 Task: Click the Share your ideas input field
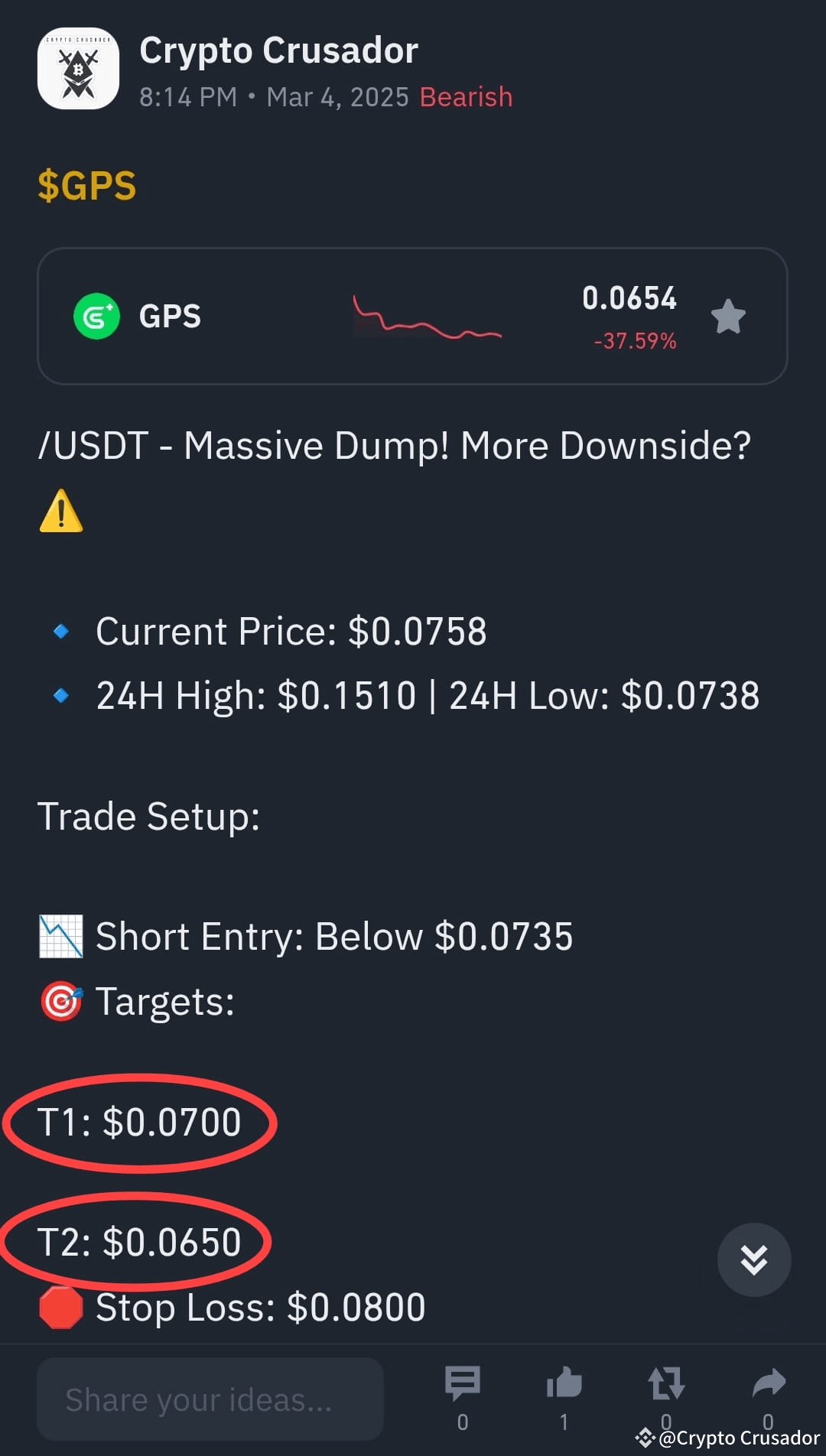(210, 1399)
